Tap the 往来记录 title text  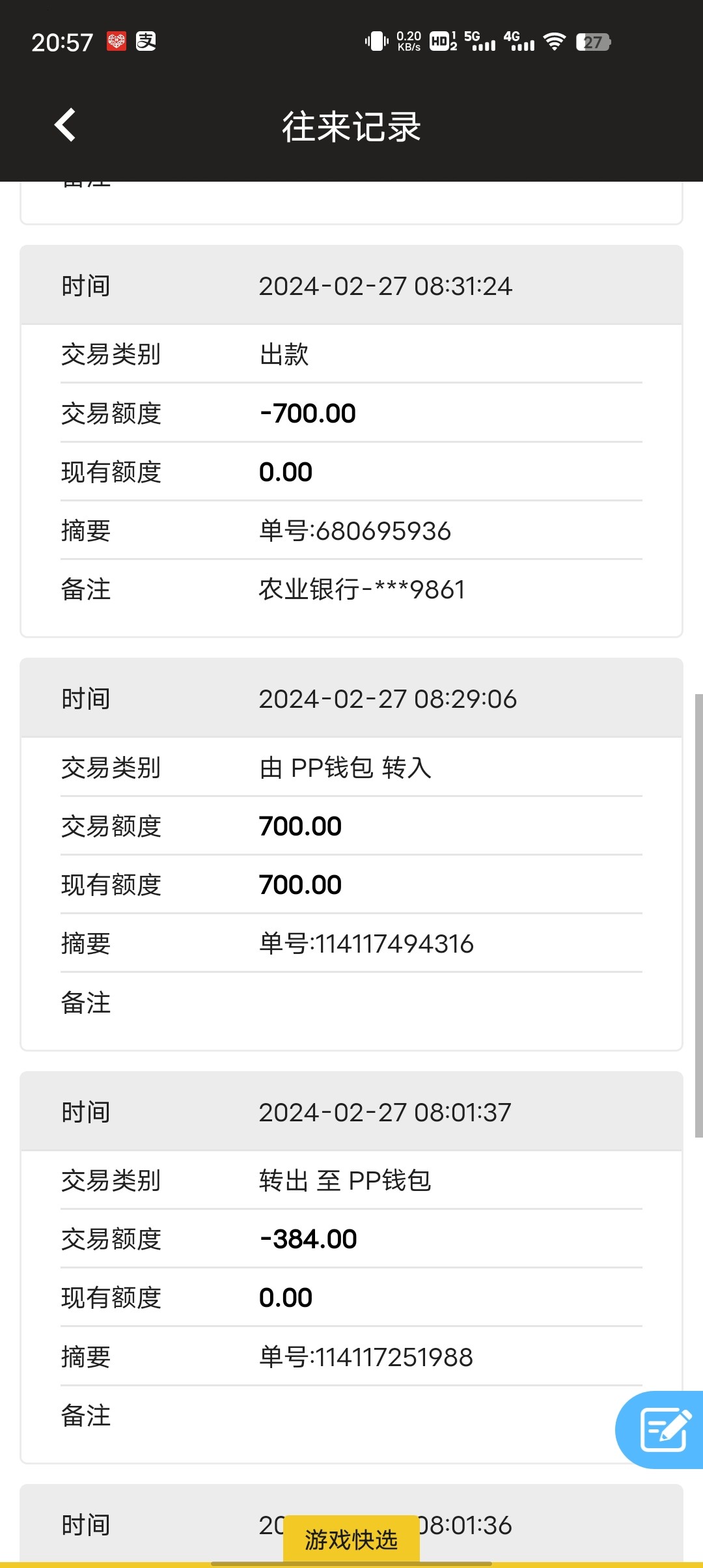[x=351, y=127]
